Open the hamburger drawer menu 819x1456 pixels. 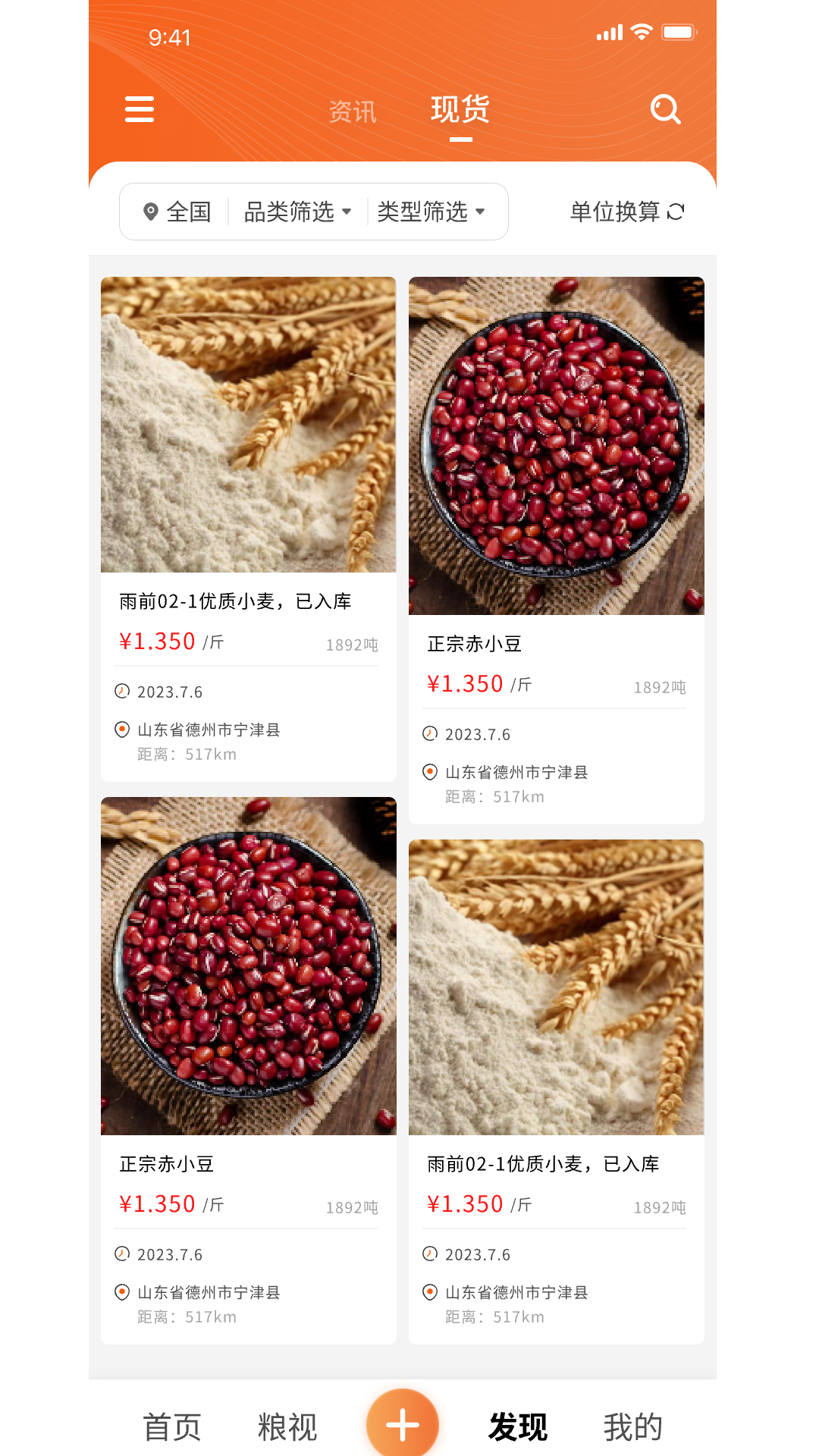140,109
